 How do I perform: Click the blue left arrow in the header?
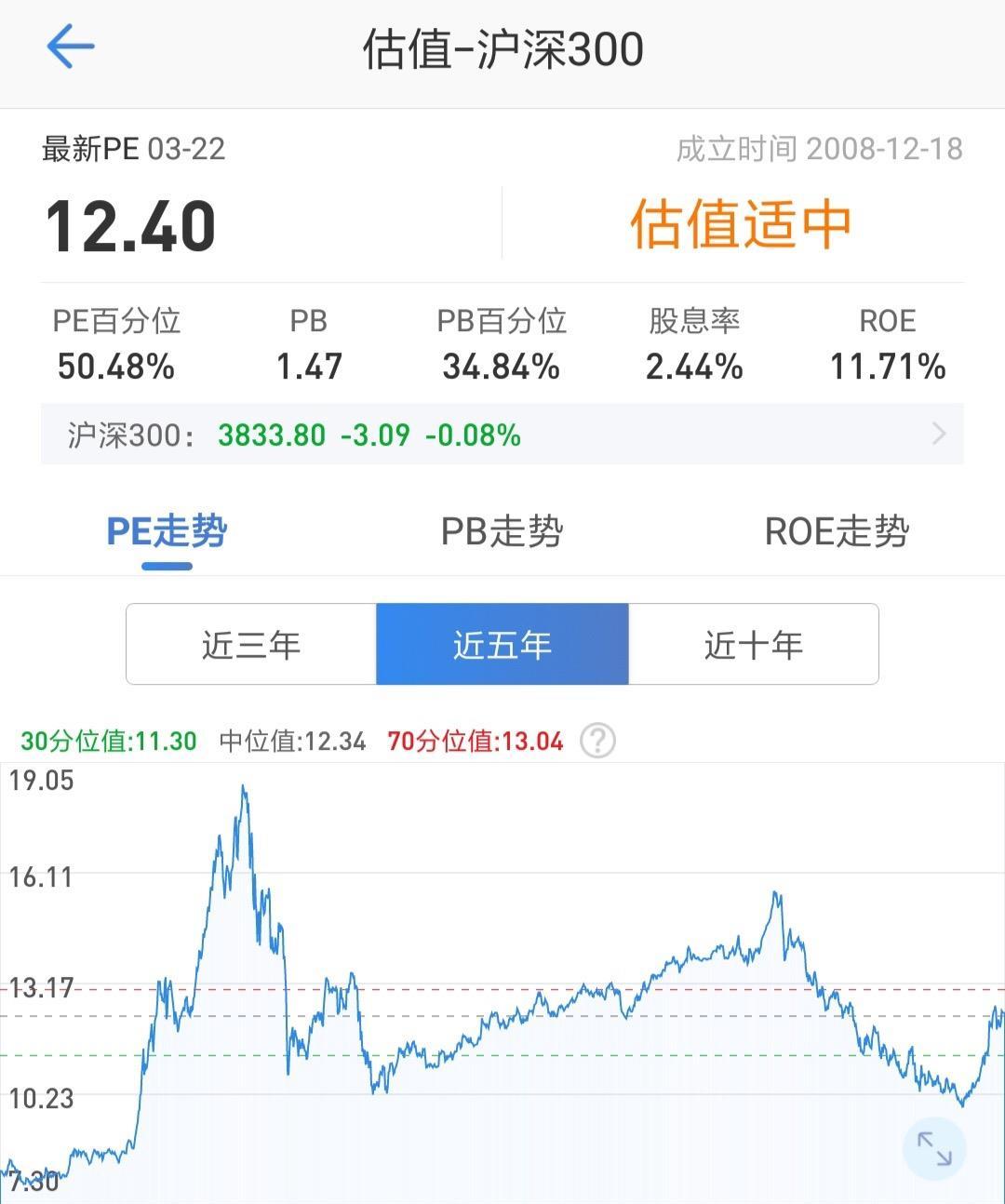click(70, 46)
